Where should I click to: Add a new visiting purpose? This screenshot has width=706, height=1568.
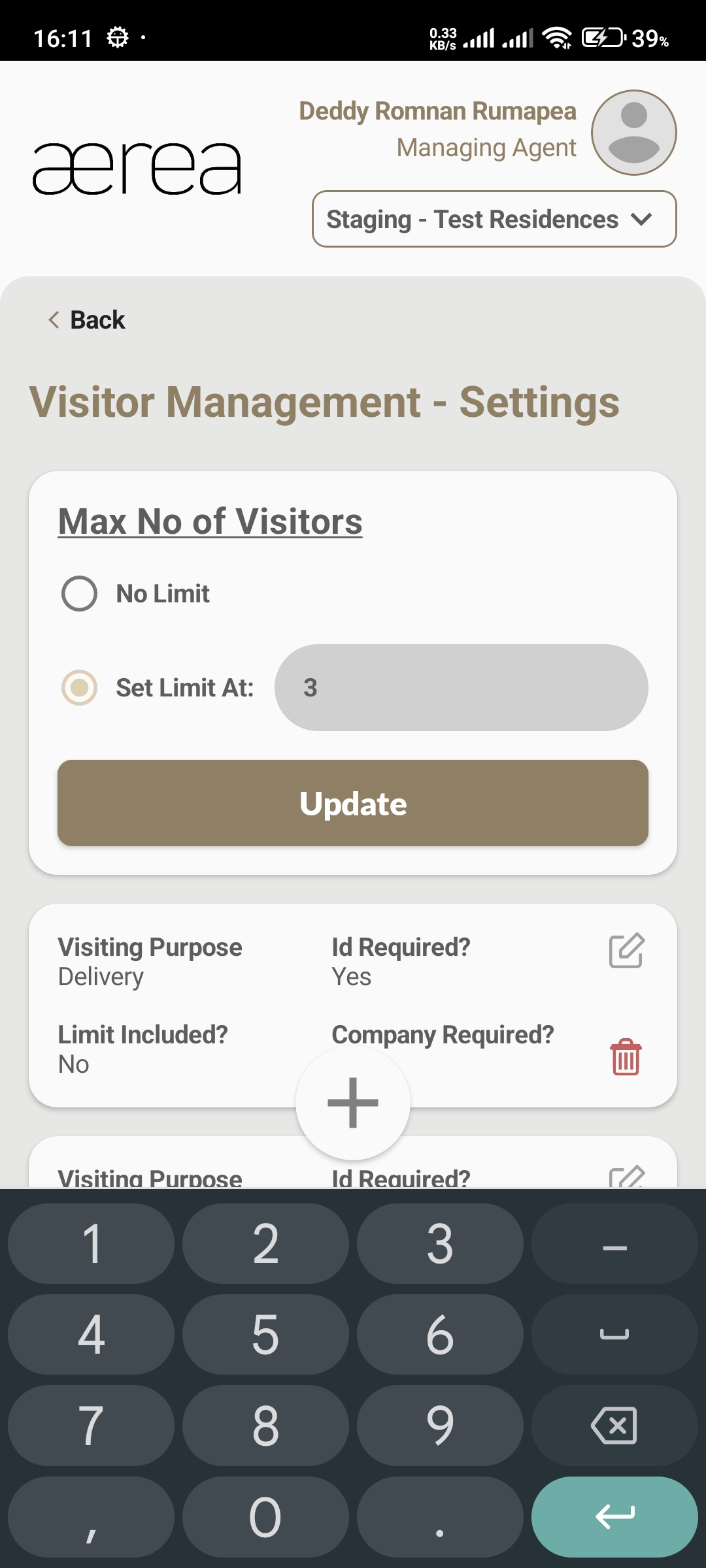click(x=353, y=1103)
